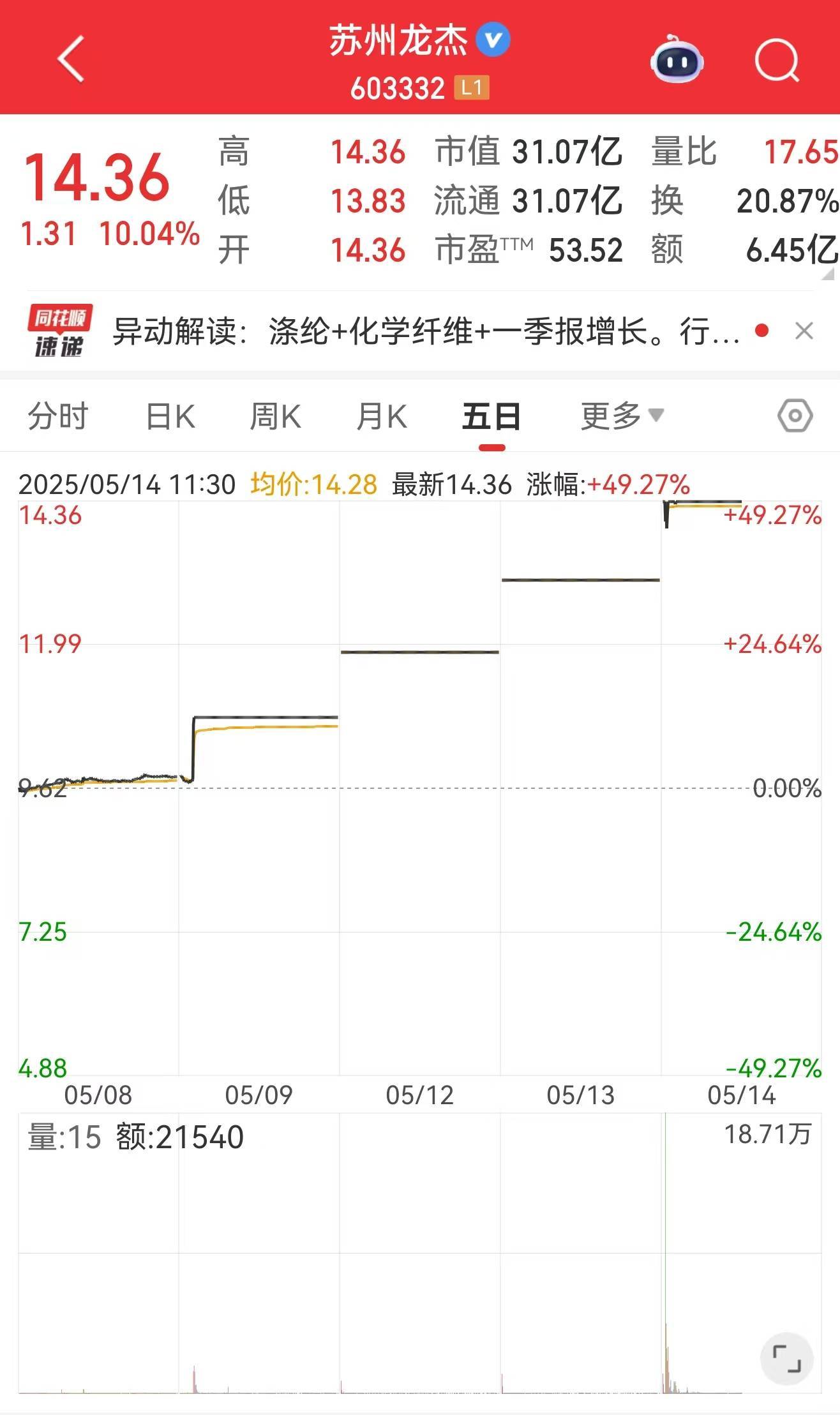This screenshot has width=840, height=1415.
Task: Select the 月K period option
Action: (383, 416)
